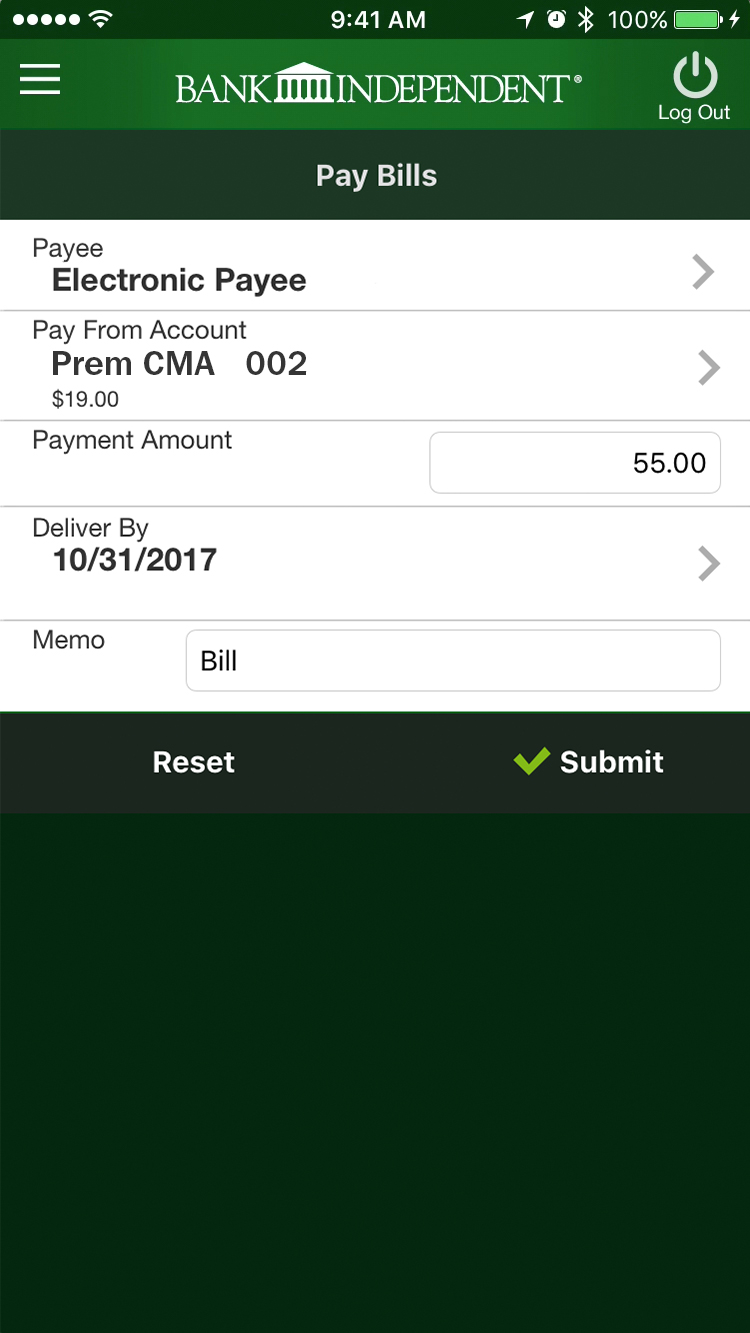Screen dimensions: 750x1333
Task: Open the Deliver By date picker
Action: point(375,563)
